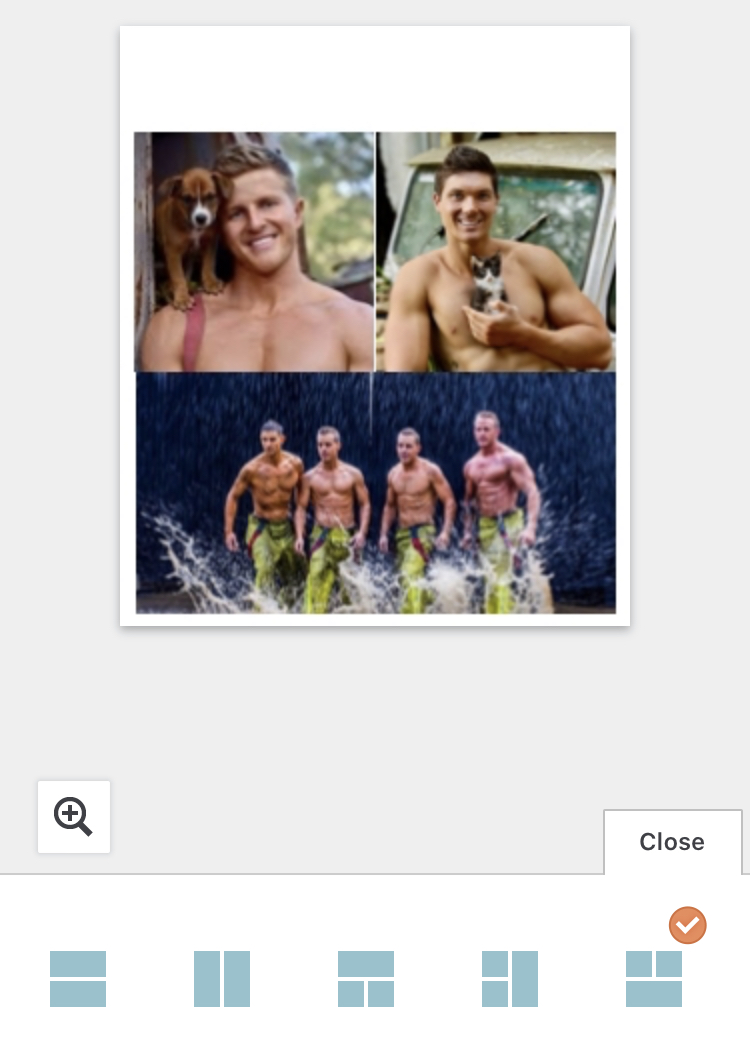The height and width of the screenshot is (1050, 750).
Task: Select two-left one-tall-right layout
Action: pyautogui.click(x=510, y=979)
